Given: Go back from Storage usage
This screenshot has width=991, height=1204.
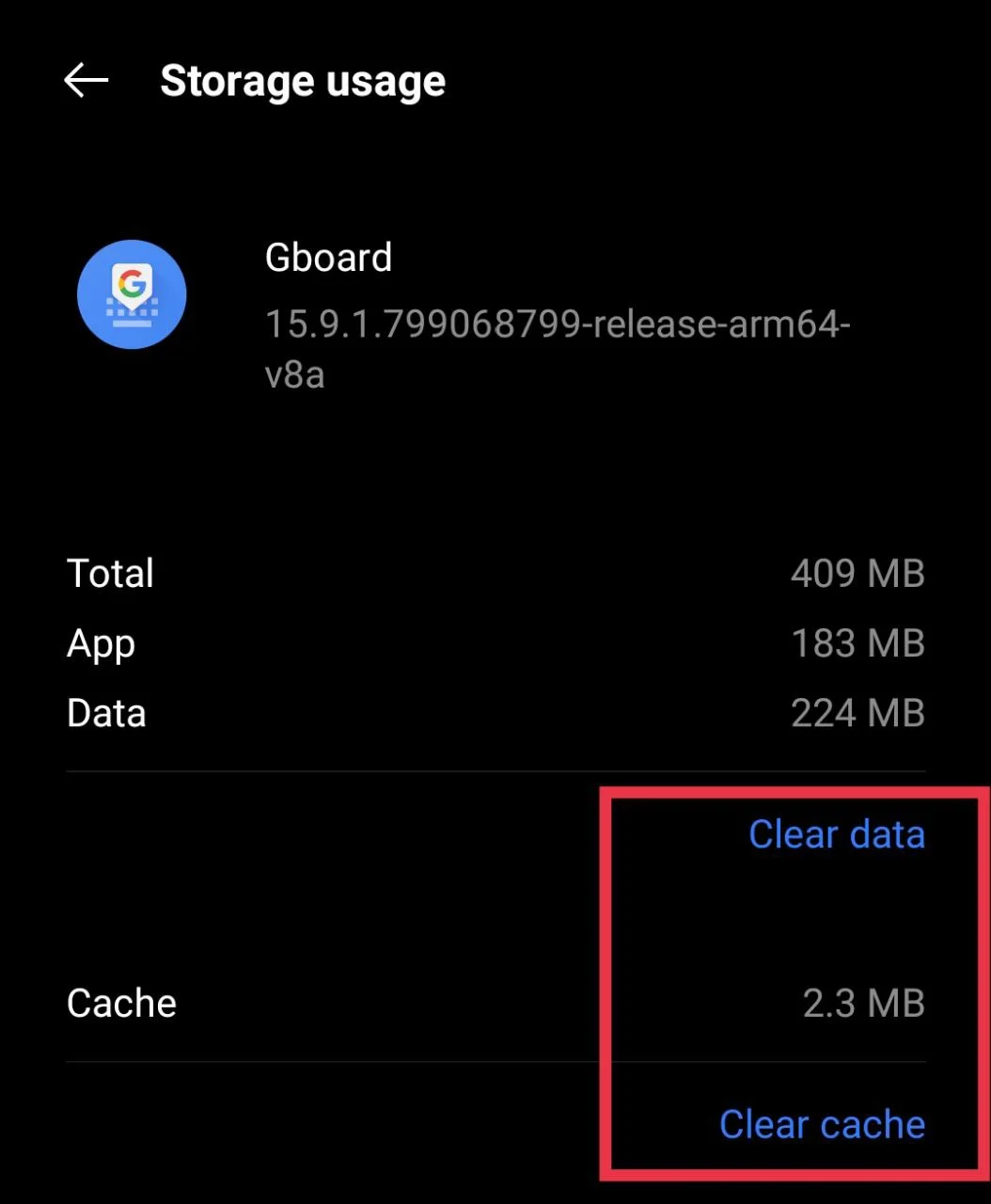Looking at the screenshot, I should tap(87, 81).
